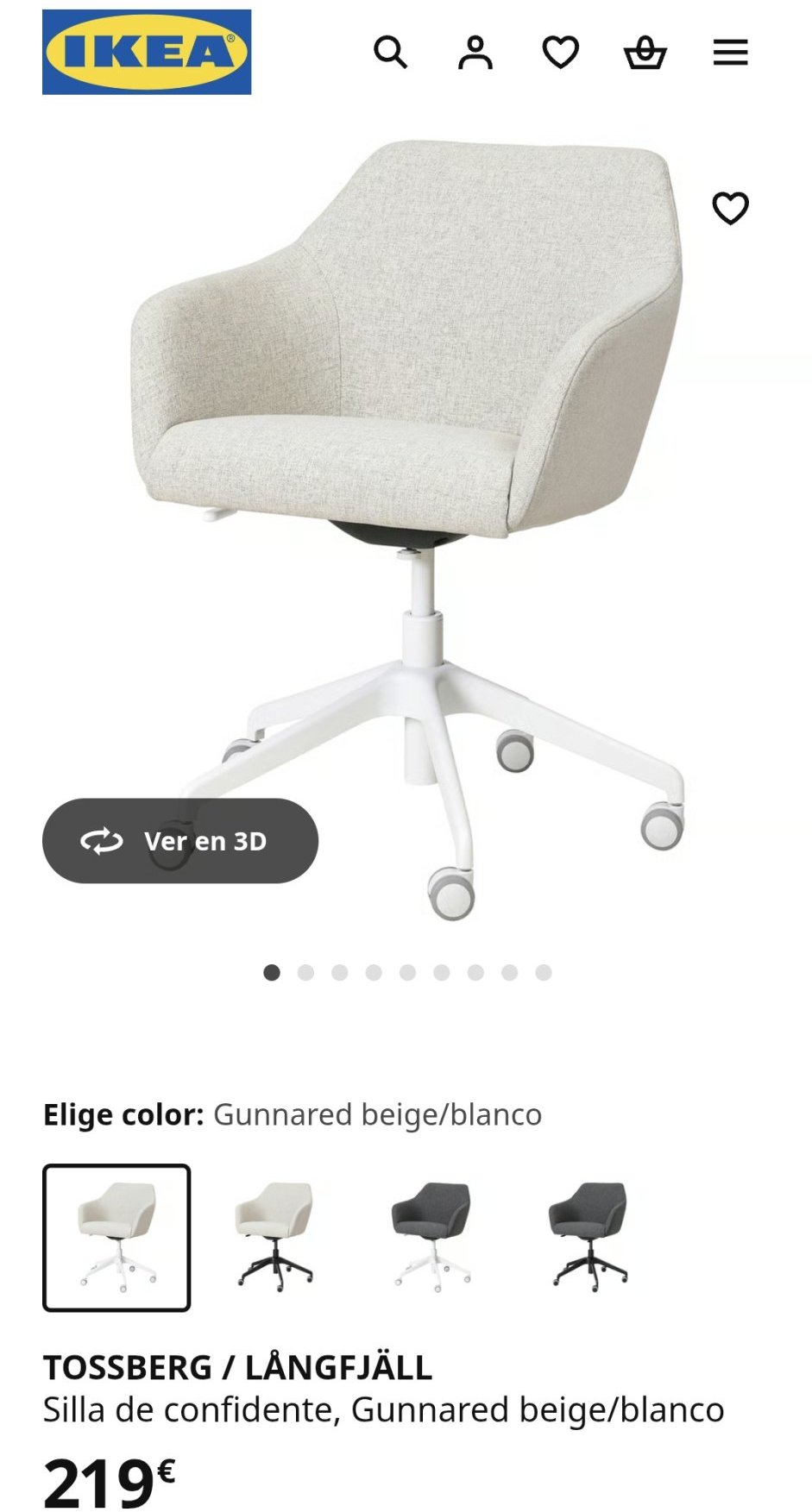Open the search magnifier icon

click(x=390, y=53)
